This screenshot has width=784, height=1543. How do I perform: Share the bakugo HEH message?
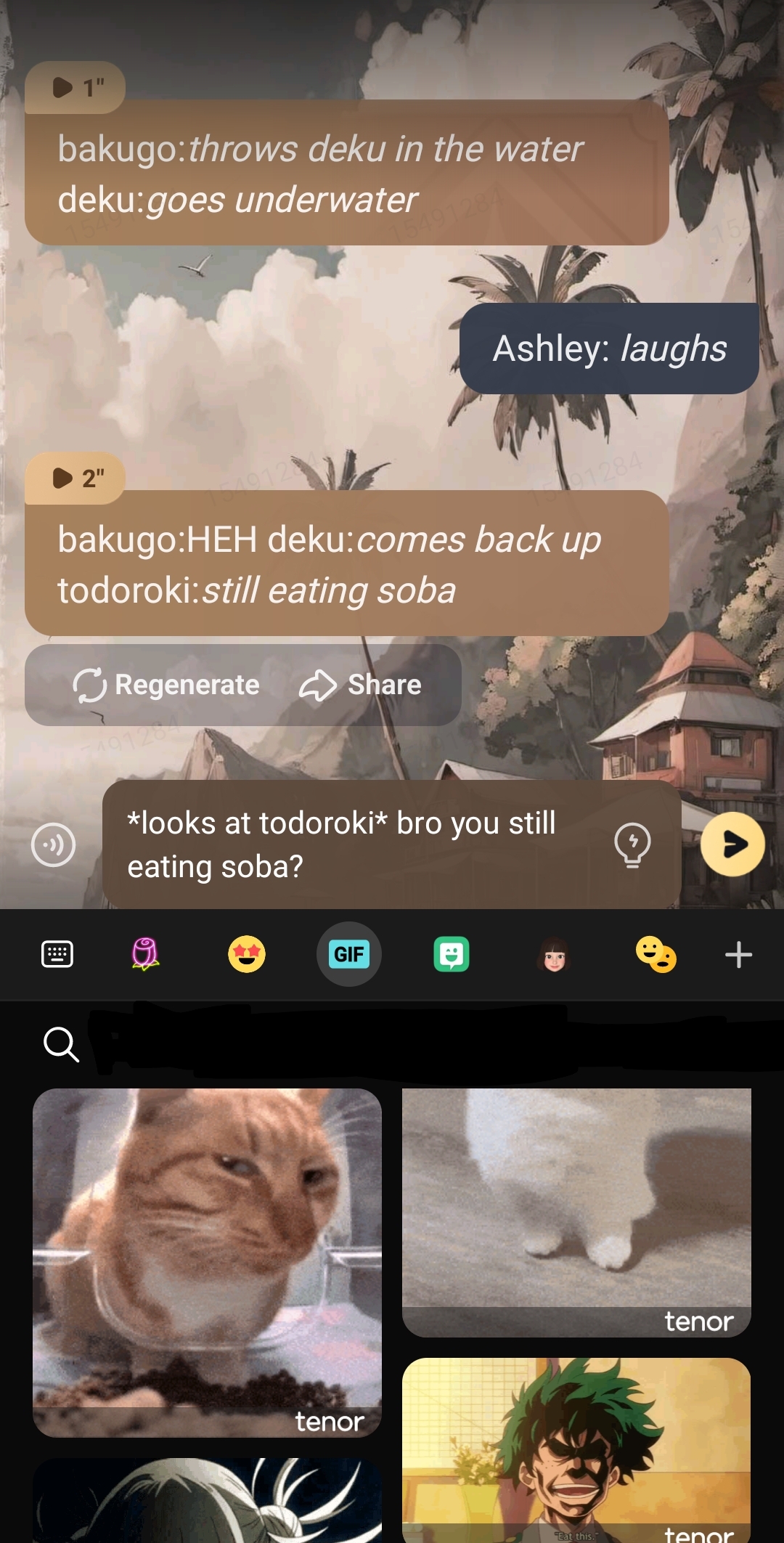pyautogui.click(x=361, y=685)
